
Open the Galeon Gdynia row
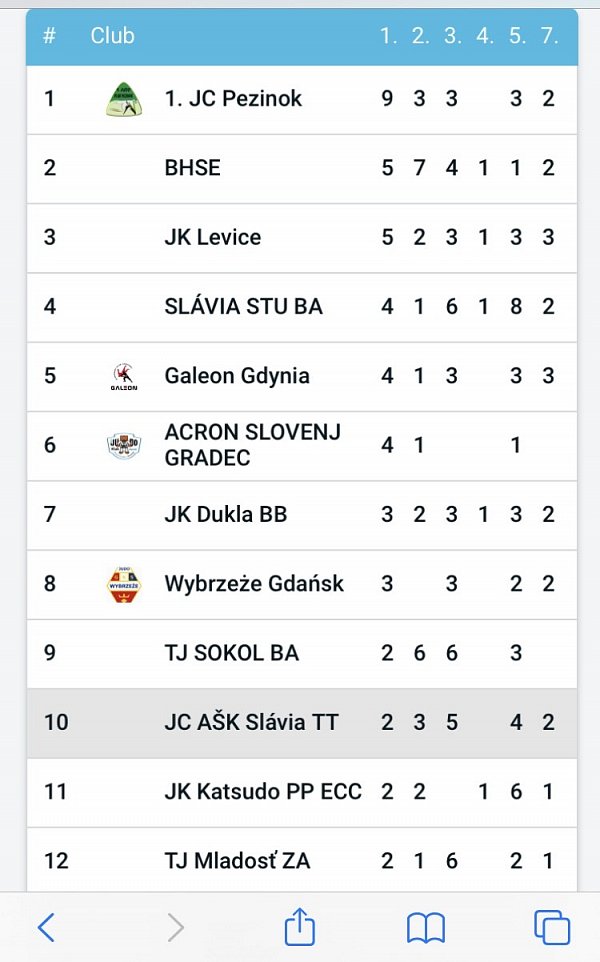[302, 377]
